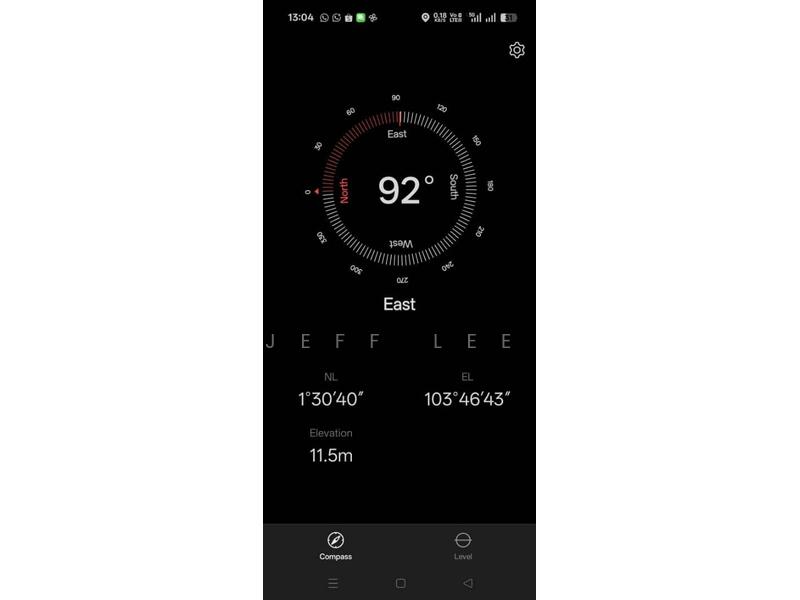Select the Compass tab

coord(336,546)
